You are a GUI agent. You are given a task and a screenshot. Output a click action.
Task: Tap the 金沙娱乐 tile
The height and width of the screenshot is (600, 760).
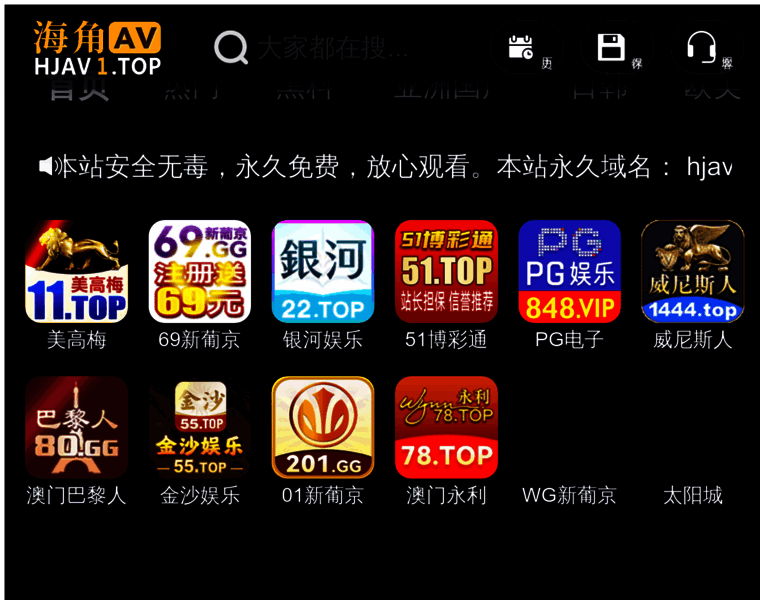point(199,428)
